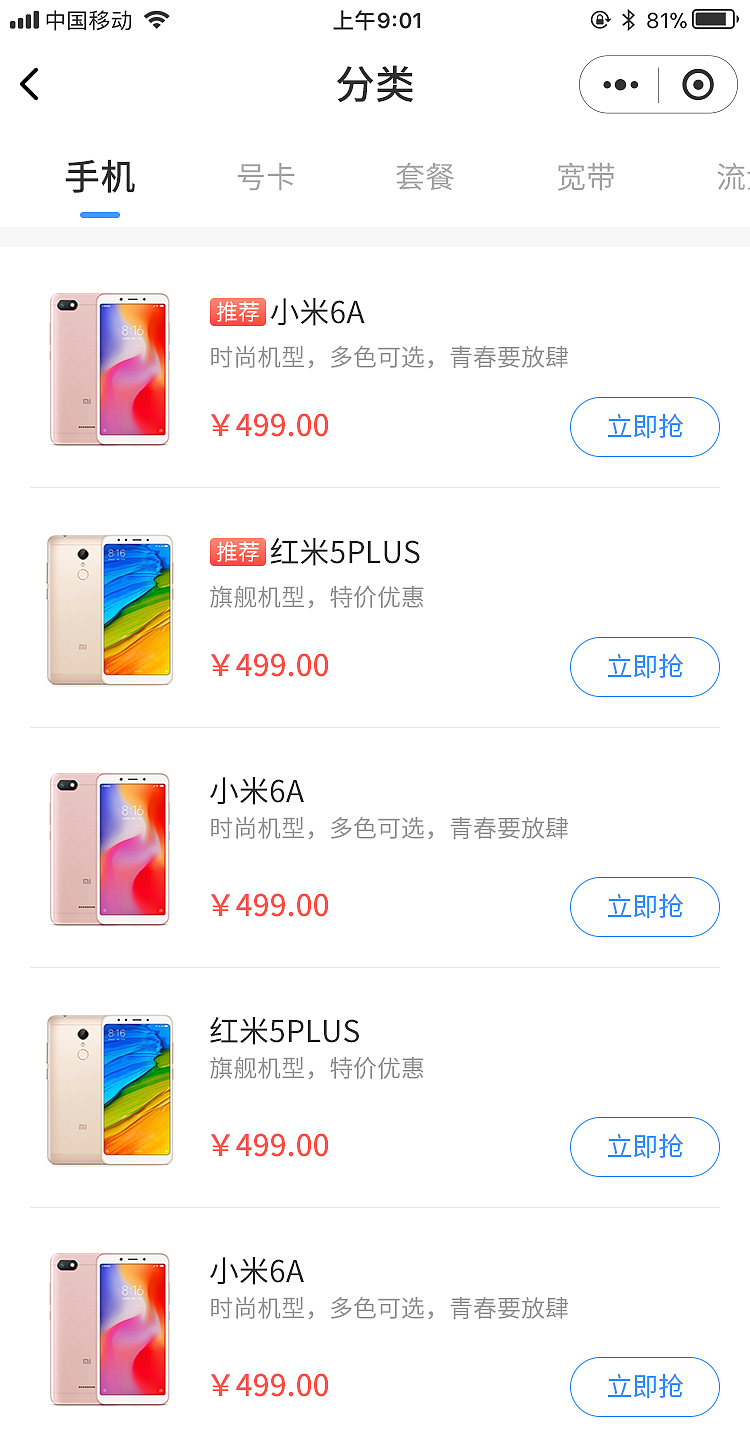Open the mini program options menu (三点图标)
The height and width of the screenshot is (1434, 750).
(x=619, y=84)
